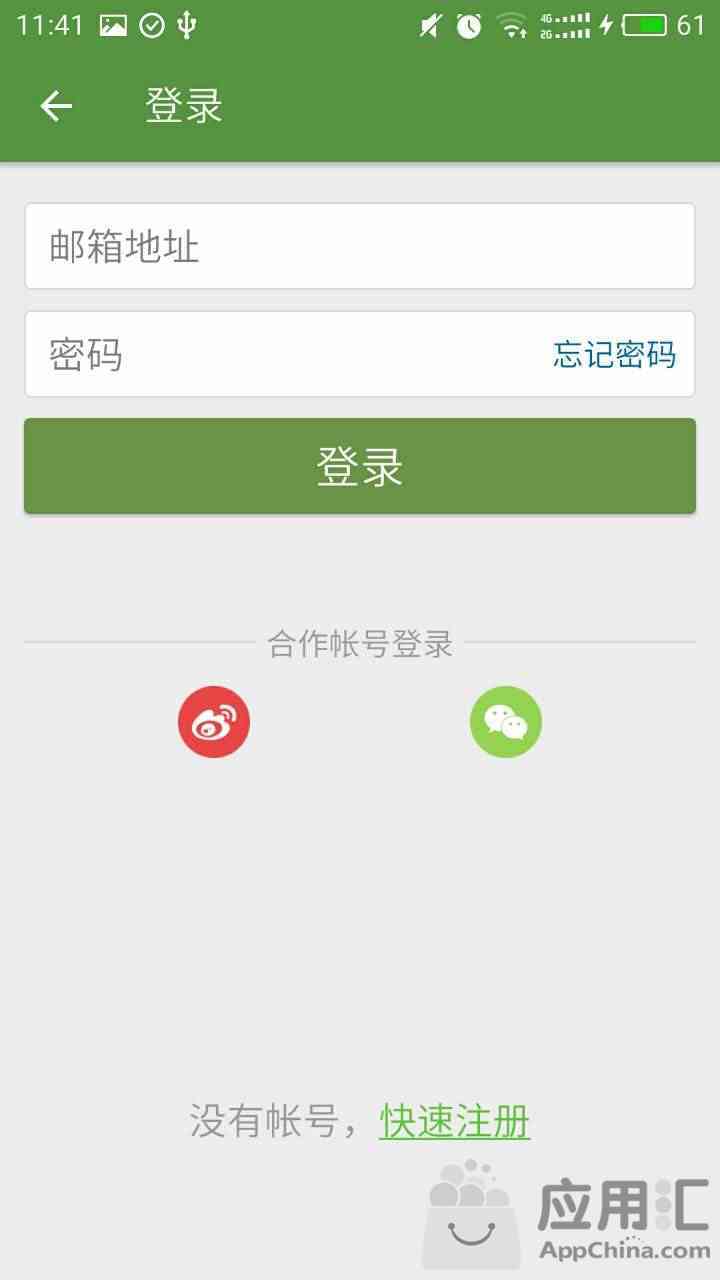Go back using the arrow icon

click(x=56, y=106)
